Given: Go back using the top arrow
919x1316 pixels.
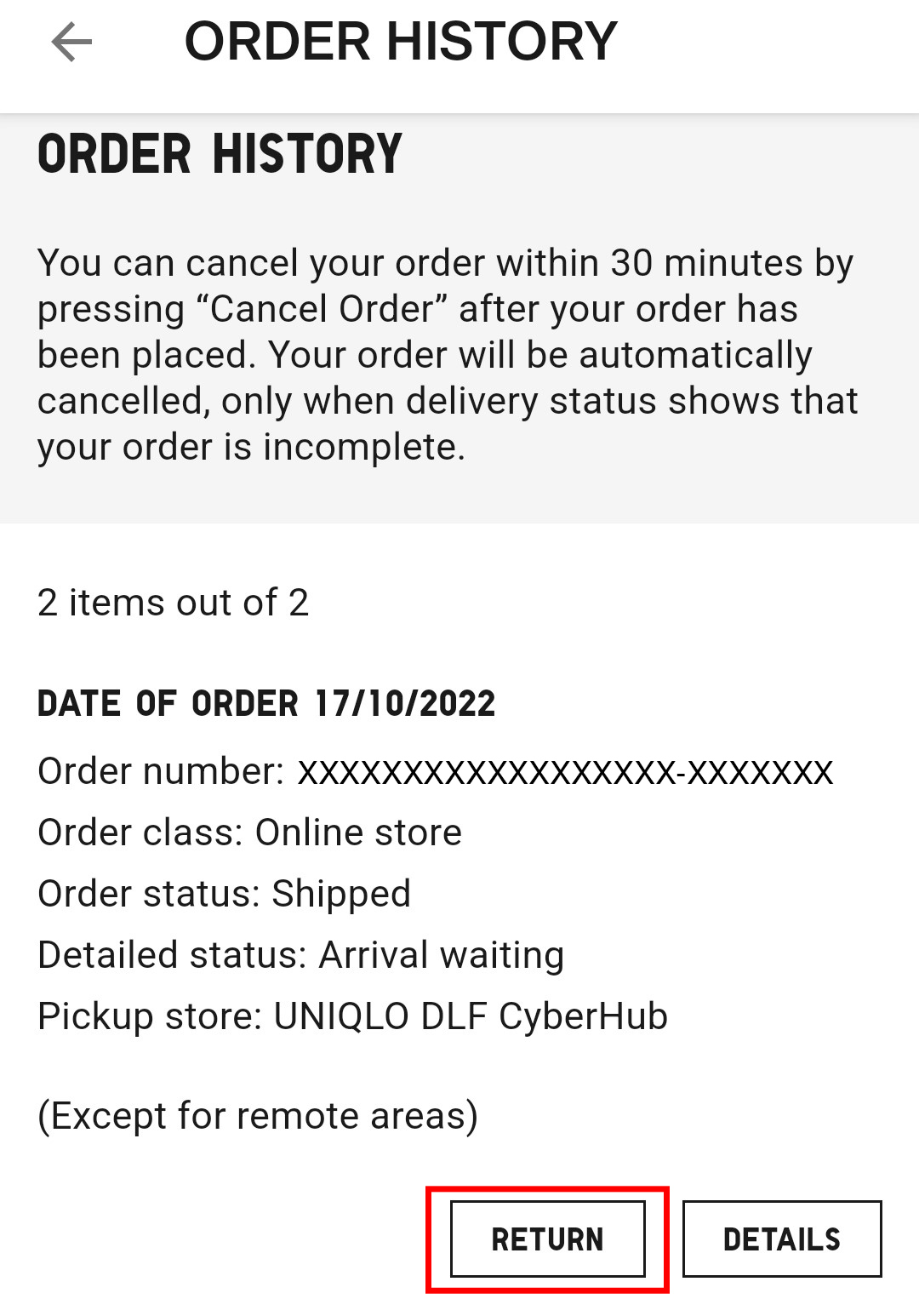Looking at the screenshot, I should click(71, 43).
